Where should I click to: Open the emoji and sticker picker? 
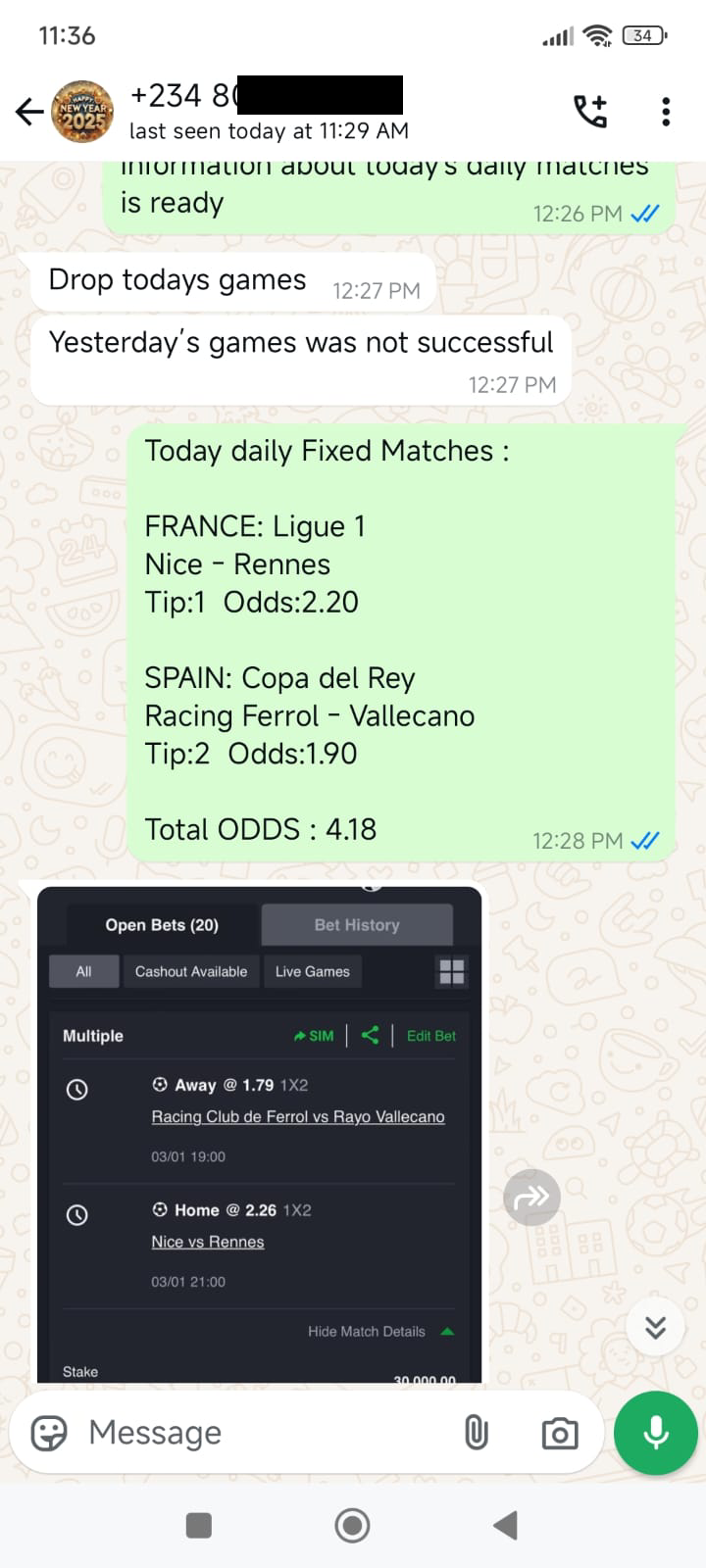[49, 1433]
